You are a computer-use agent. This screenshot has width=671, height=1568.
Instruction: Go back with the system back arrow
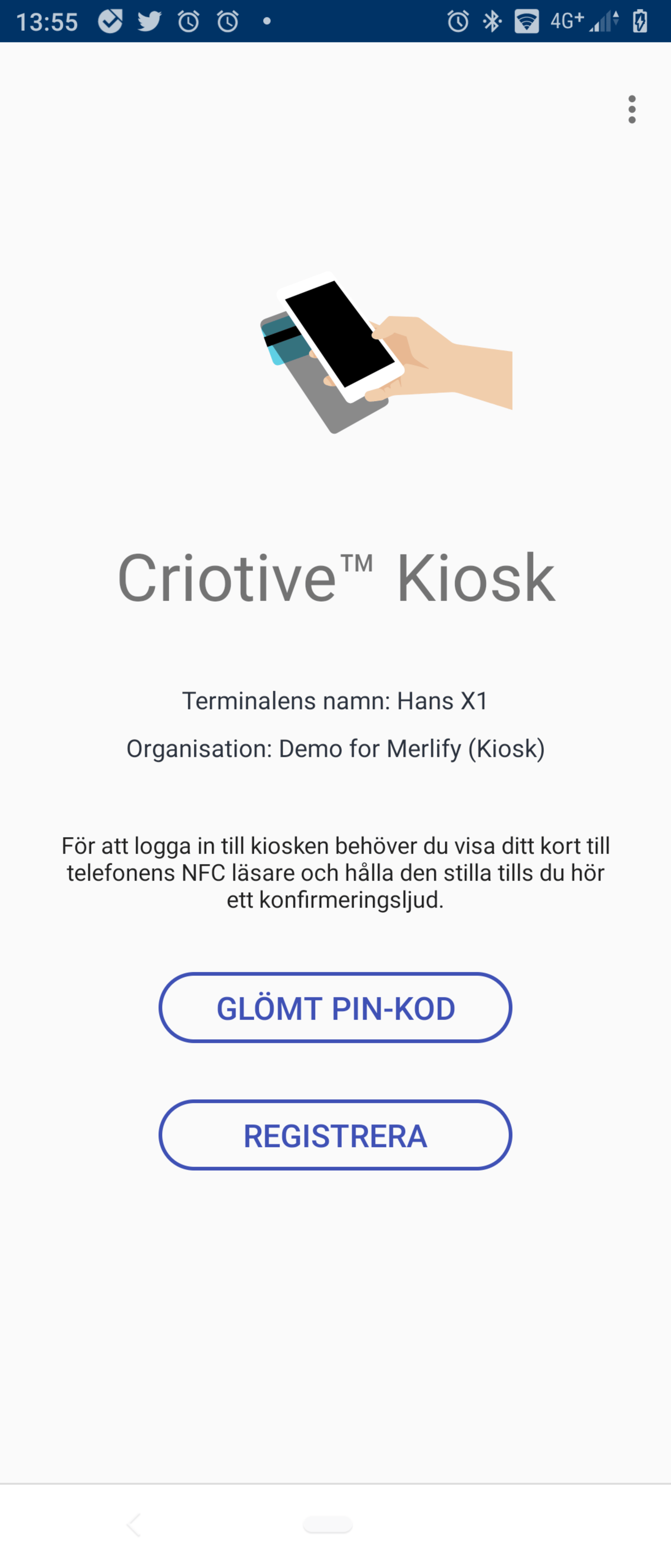(x=134, y=1525)
